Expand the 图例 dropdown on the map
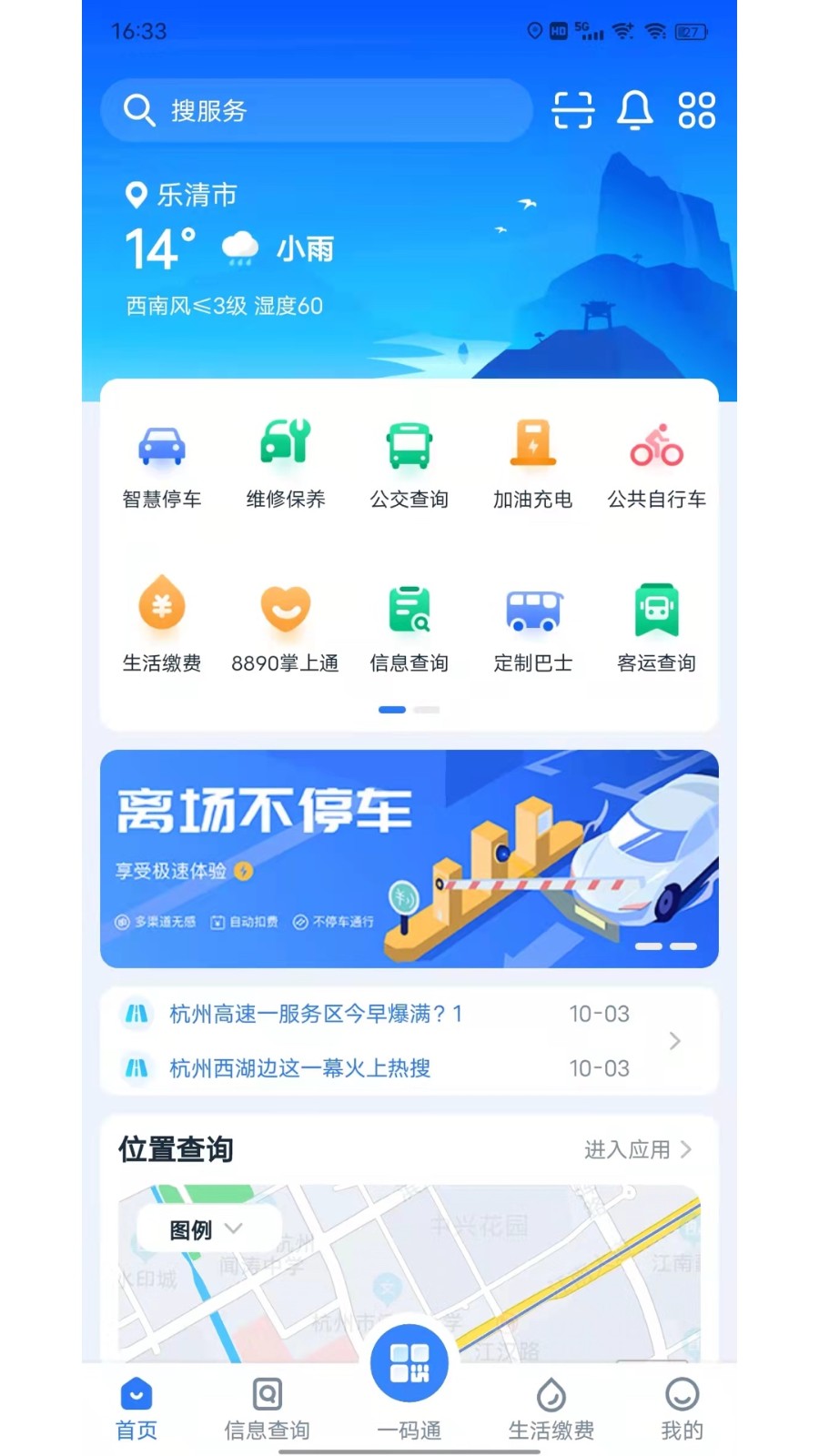Screen dimensions: 819x1456 pyautogui.click(x=207, y=1230)
